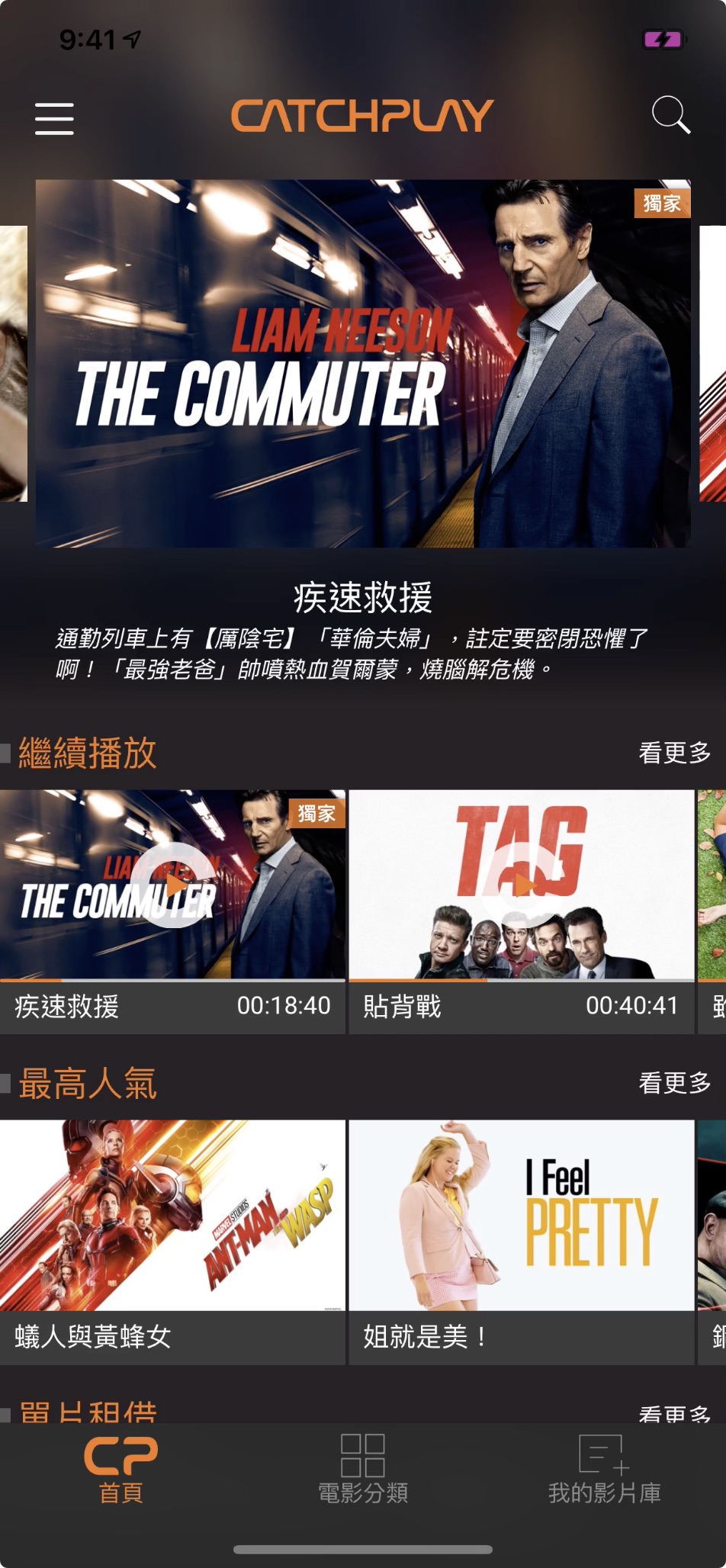Tap 看更多 next to 繼續播放
726x1568 pixels.
(674, 753)
